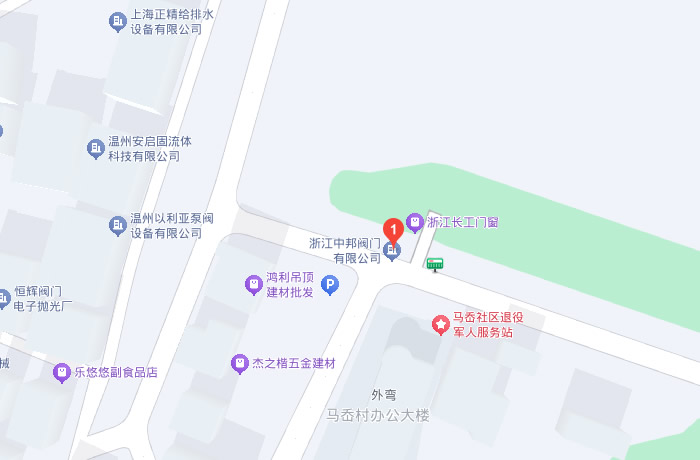Select the 鸿利吊顶建材批发 shop marker

click(x=253, y=284)
